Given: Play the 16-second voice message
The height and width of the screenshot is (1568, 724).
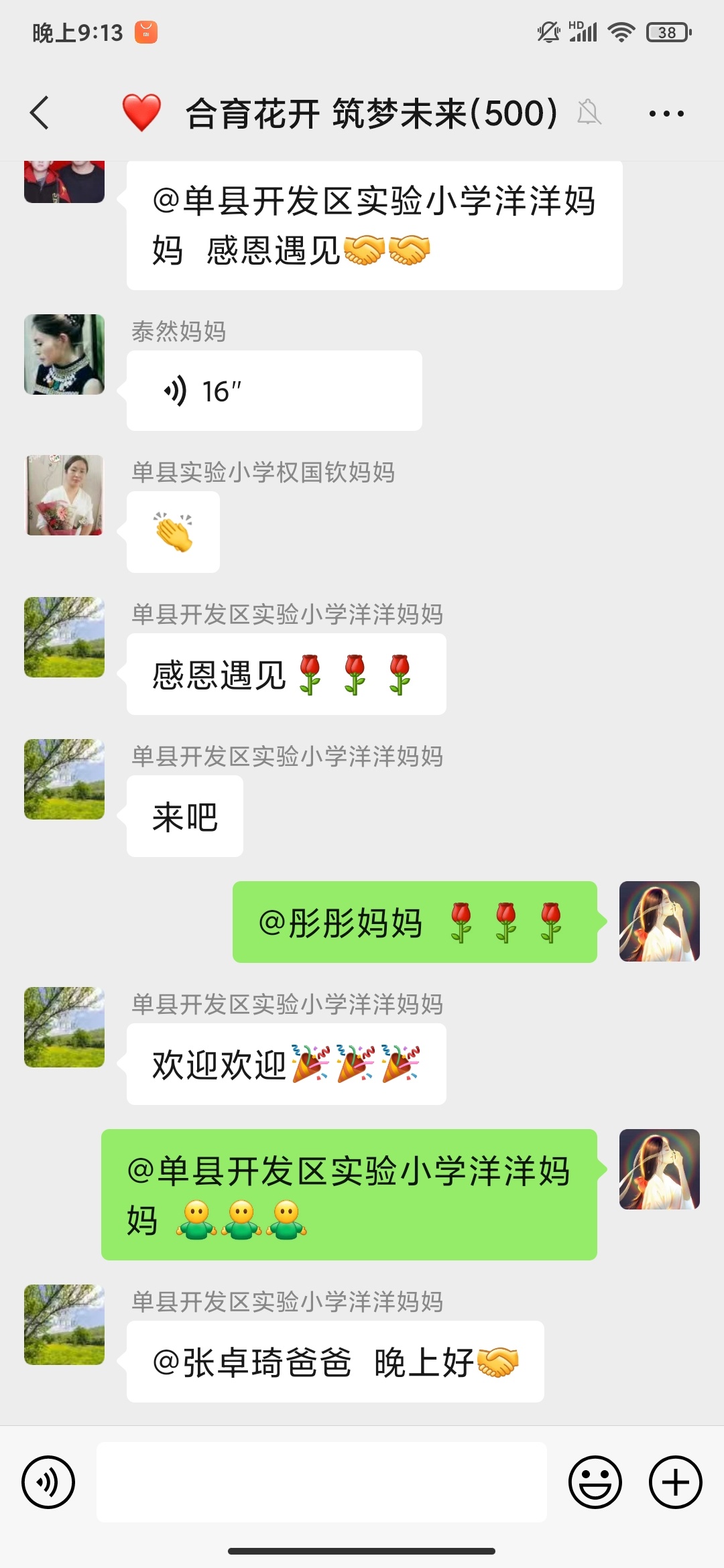Looking at the screenshot, I should (272, 389).
